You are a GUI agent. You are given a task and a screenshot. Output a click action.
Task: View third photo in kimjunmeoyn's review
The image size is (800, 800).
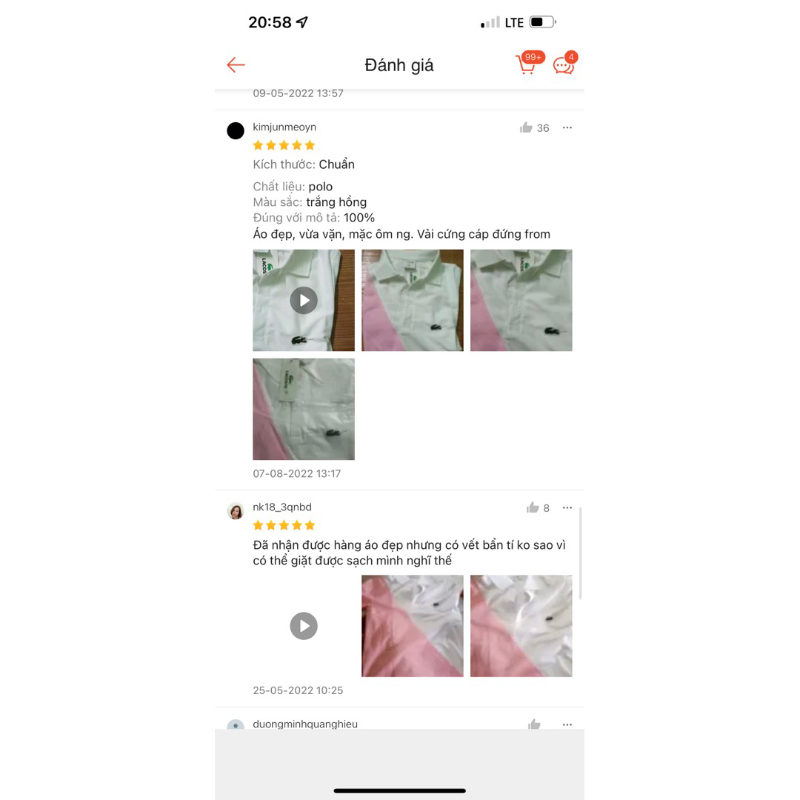click(521, 300)
